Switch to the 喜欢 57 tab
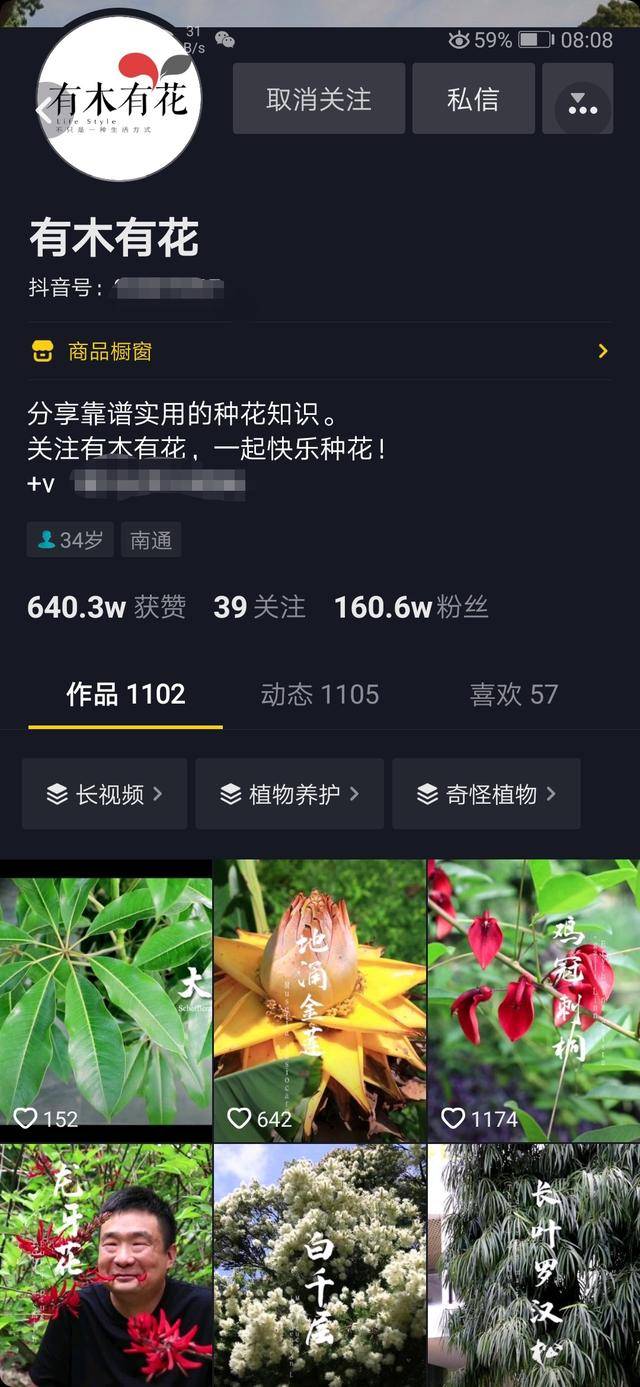The height and width of the screenshot is (1387, 640). point(514,694)
